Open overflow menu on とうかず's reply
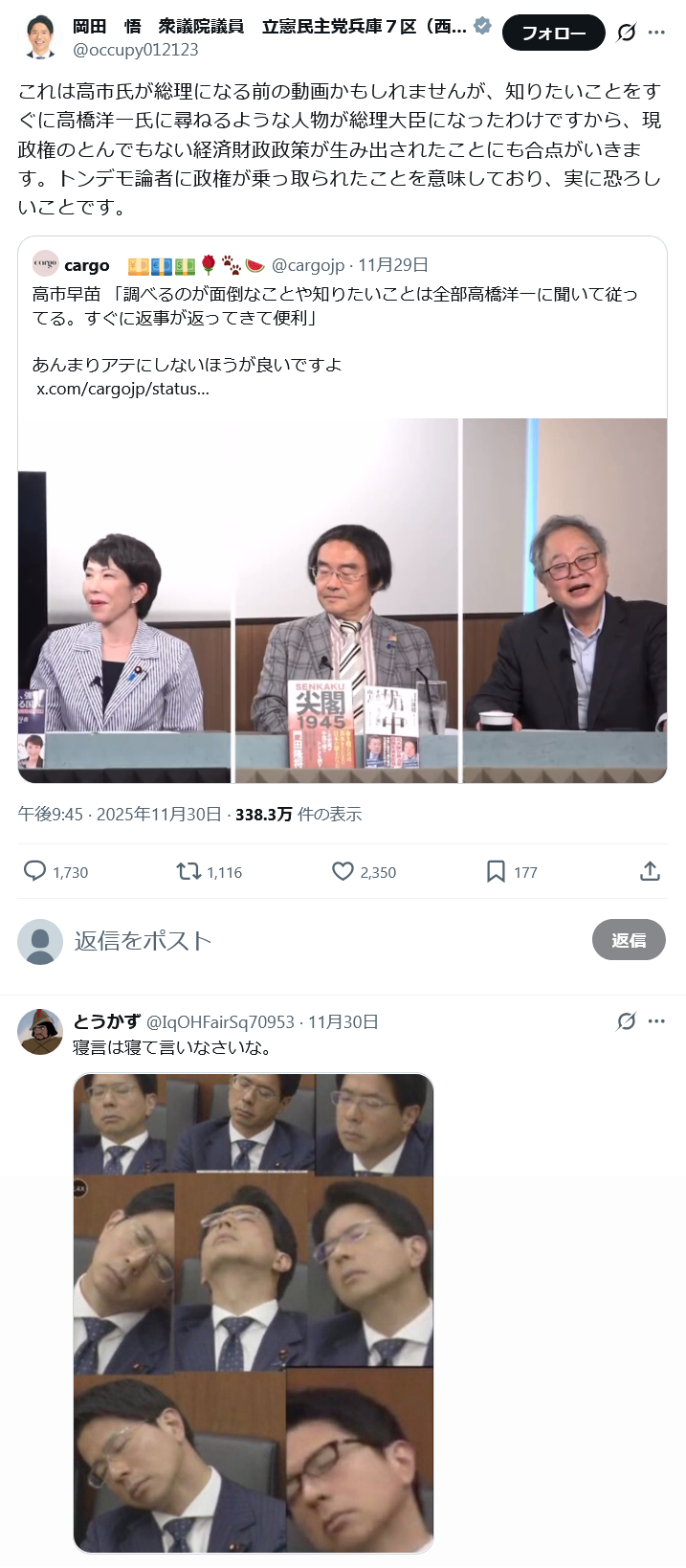The image size is (686, 1568). point(656,1021)
